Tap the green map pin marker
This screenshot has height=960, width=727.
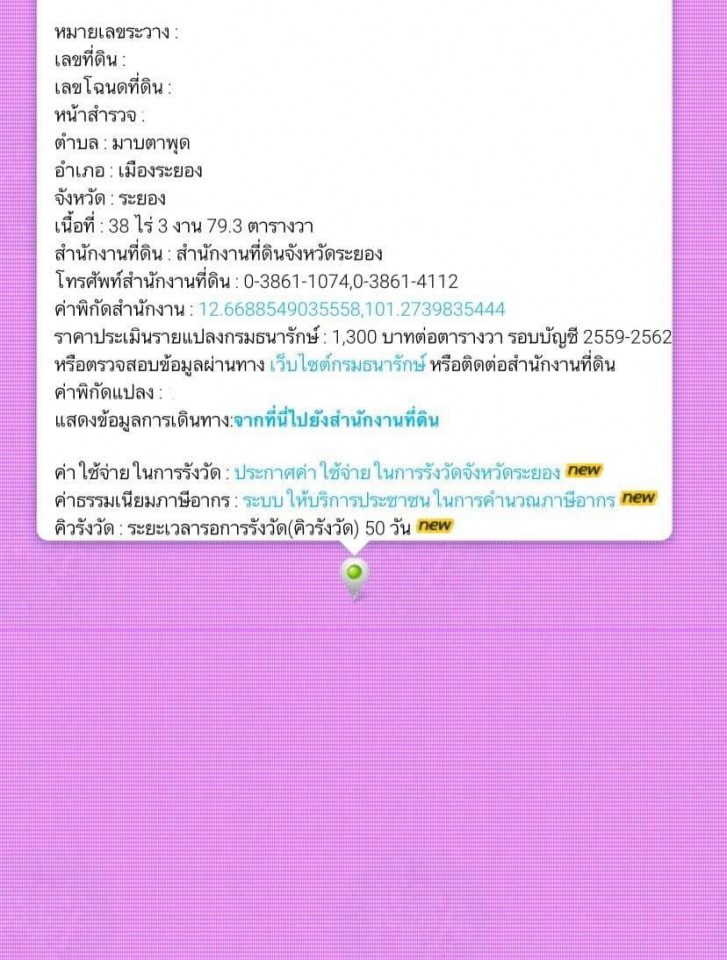[x=354, y=575]
